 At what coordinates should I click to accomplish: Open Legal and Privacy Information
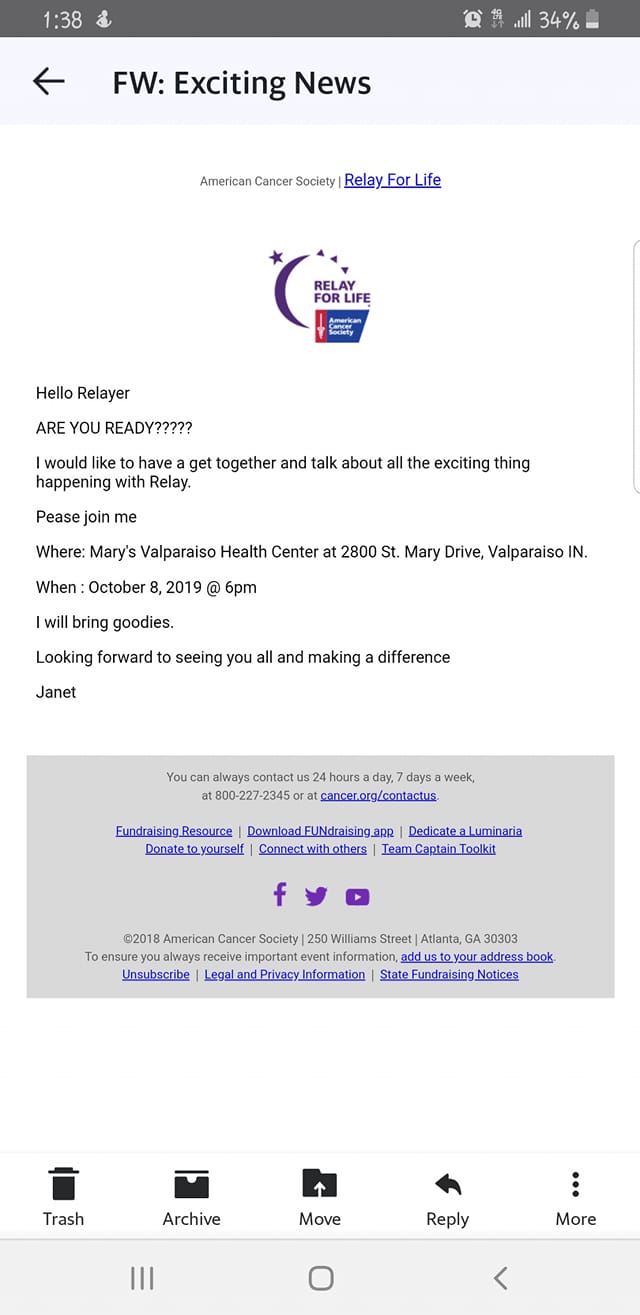point(285,975)
